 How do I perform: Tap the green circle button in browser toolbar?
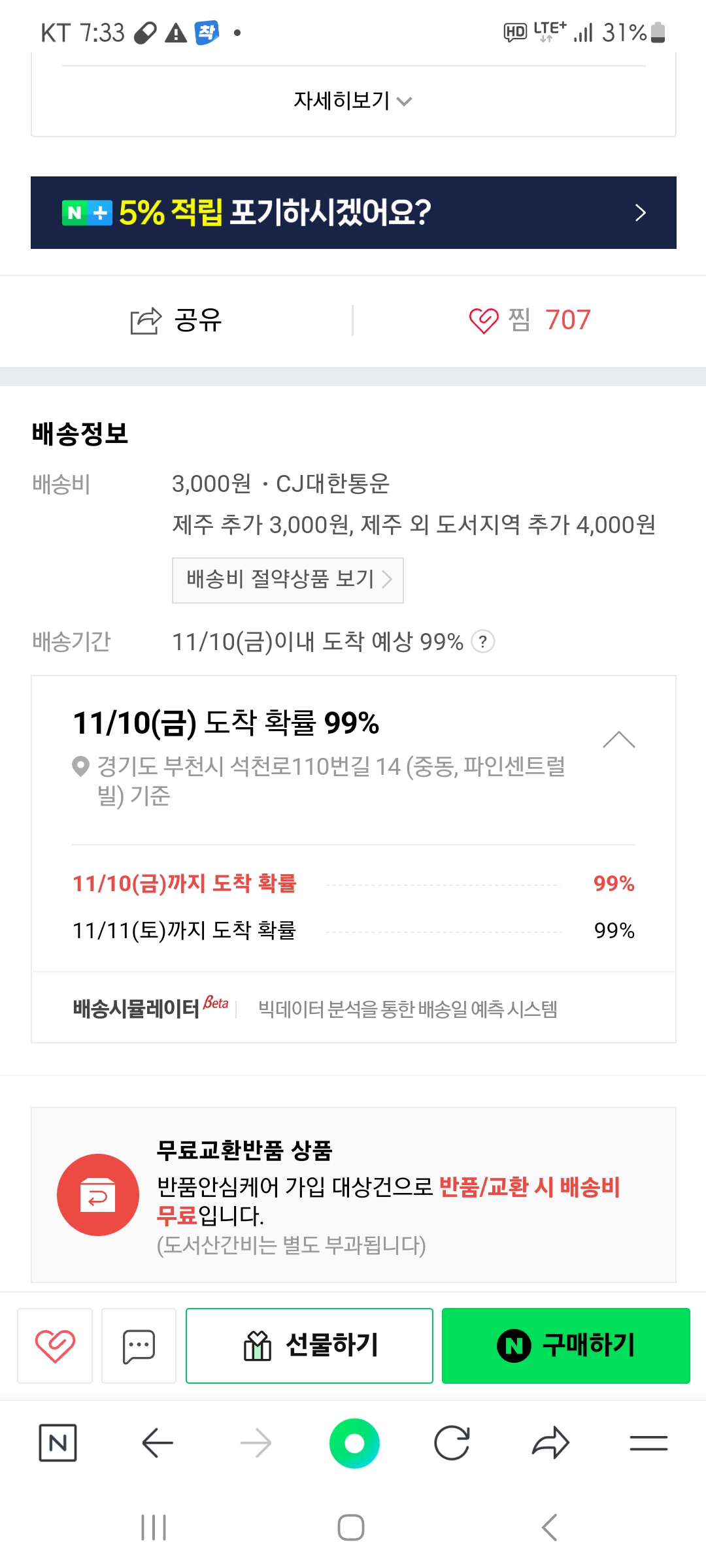tap(354, 1443)
